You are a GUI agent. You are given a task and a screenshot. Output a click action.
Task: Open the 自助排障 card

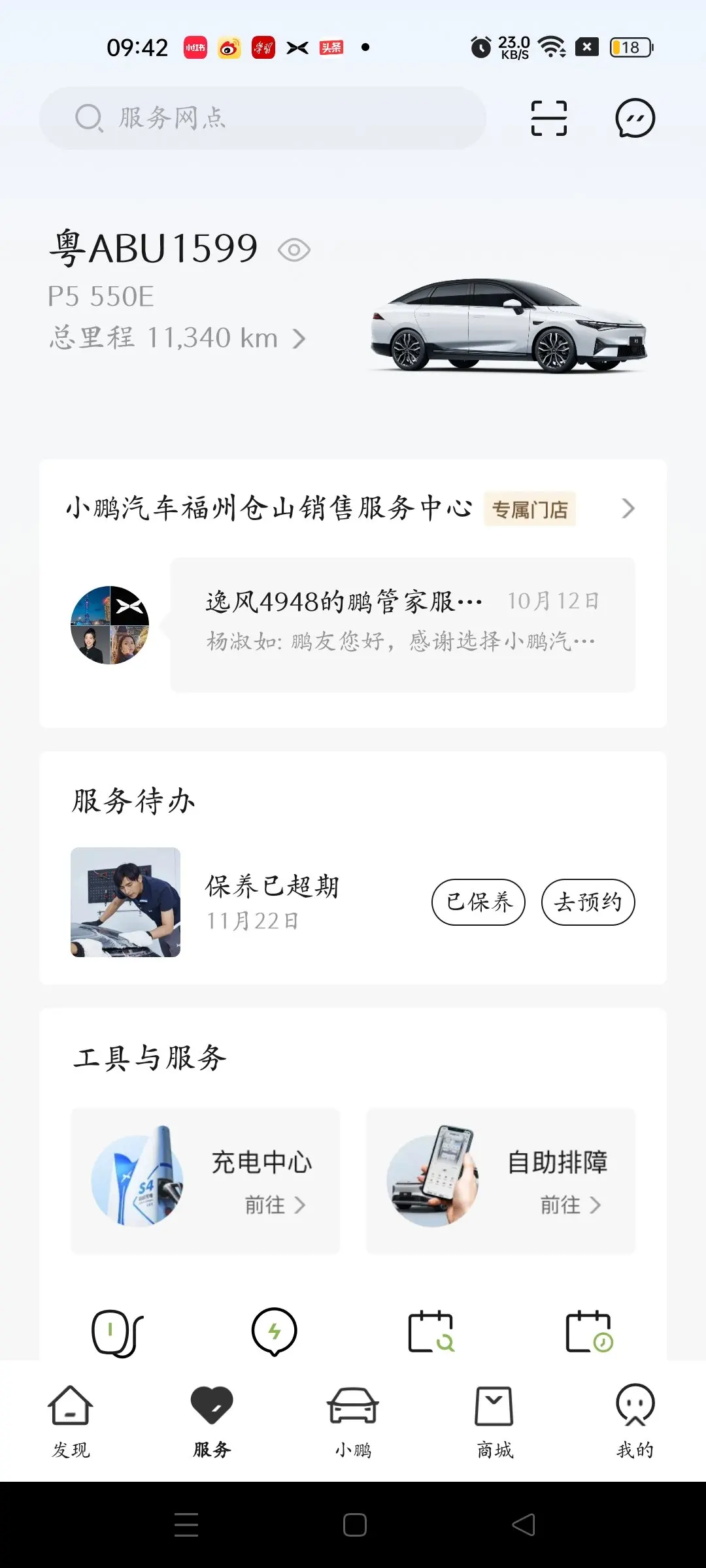(501, 1181)
